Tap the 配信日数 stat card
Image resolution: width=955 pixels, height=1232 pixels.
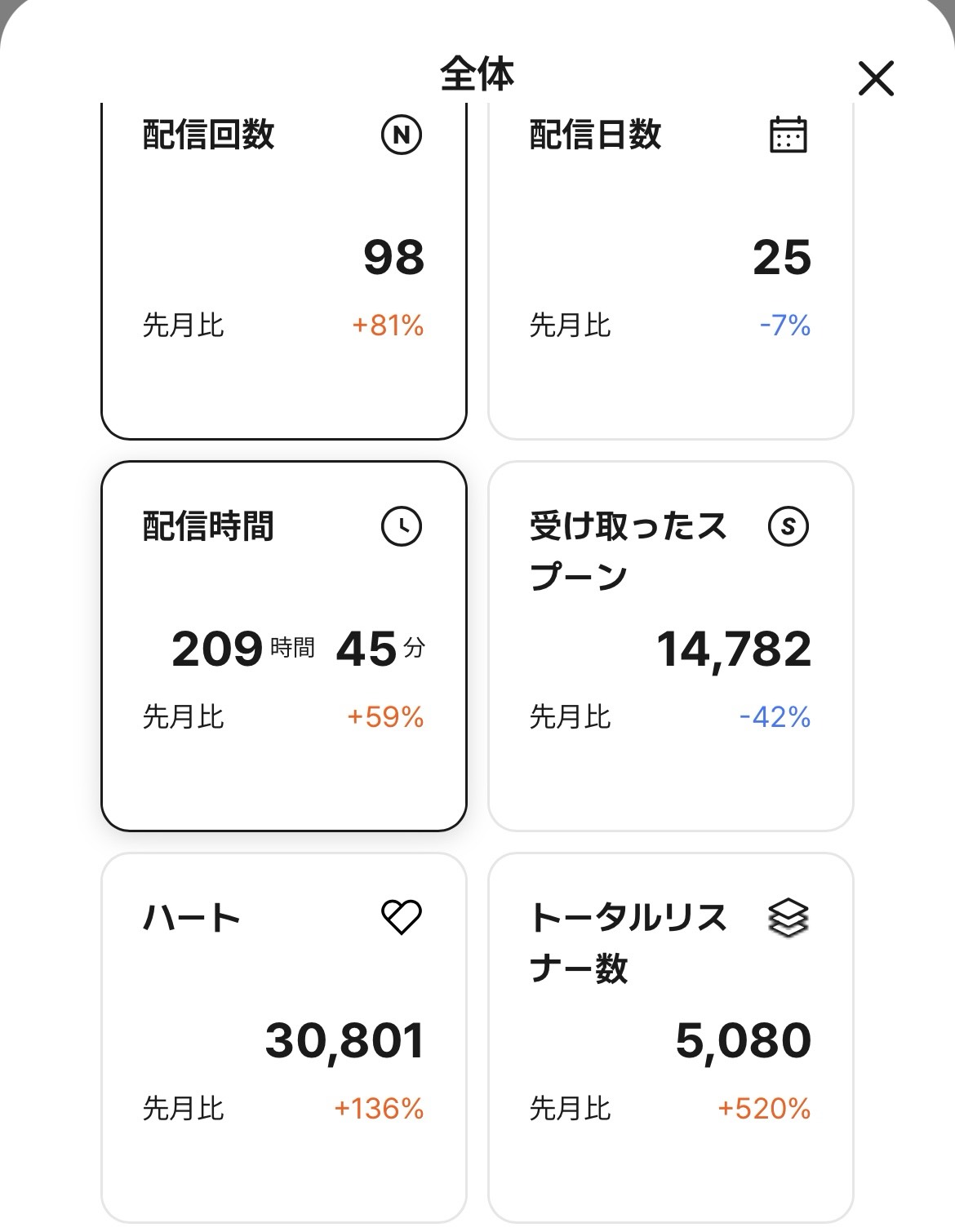(671, 269)
